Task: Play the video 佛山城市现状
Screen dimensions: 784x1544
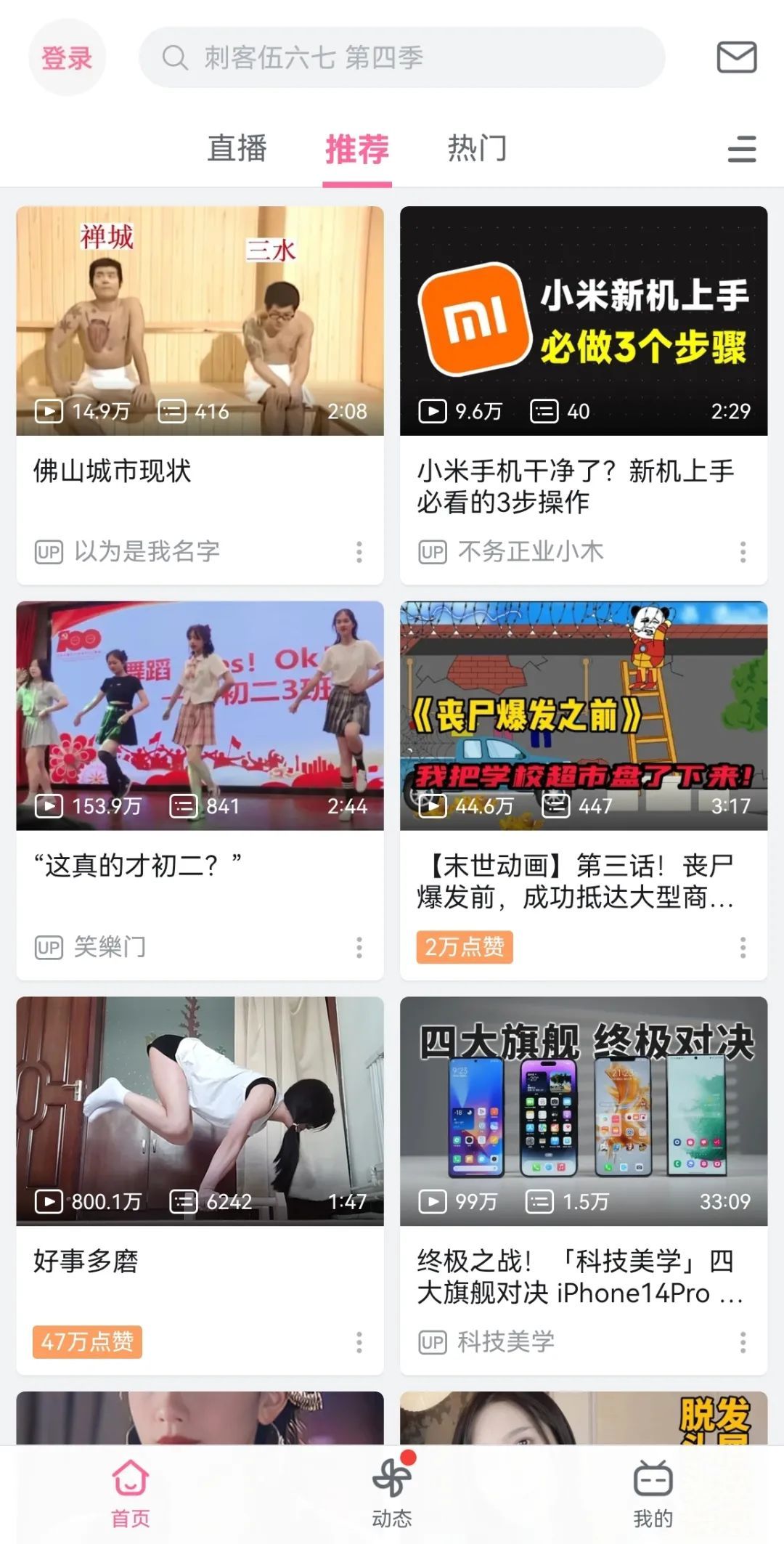Action: [200, 321]
